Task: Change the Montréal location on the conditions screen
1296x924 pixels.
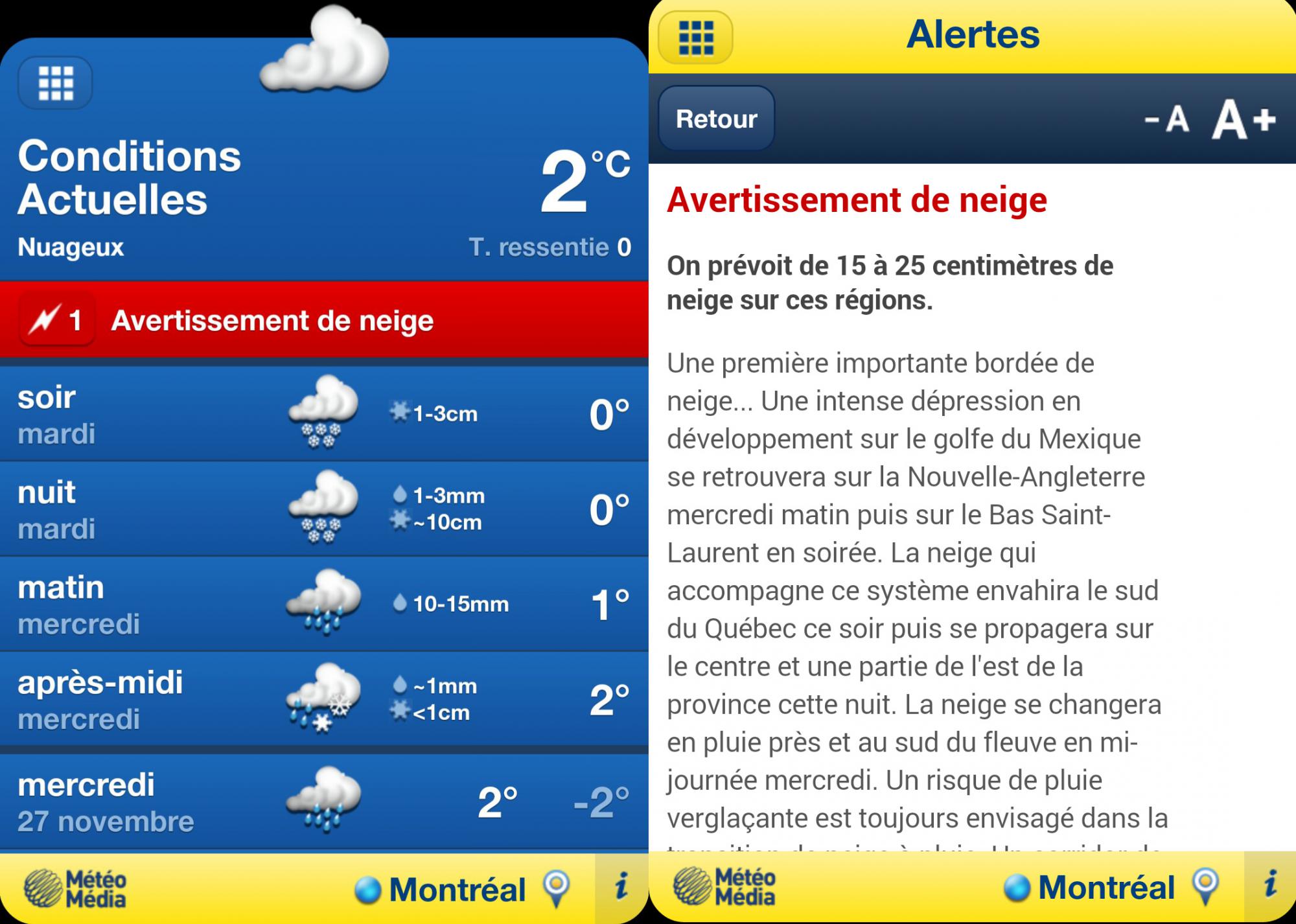Action: [460, 889]
